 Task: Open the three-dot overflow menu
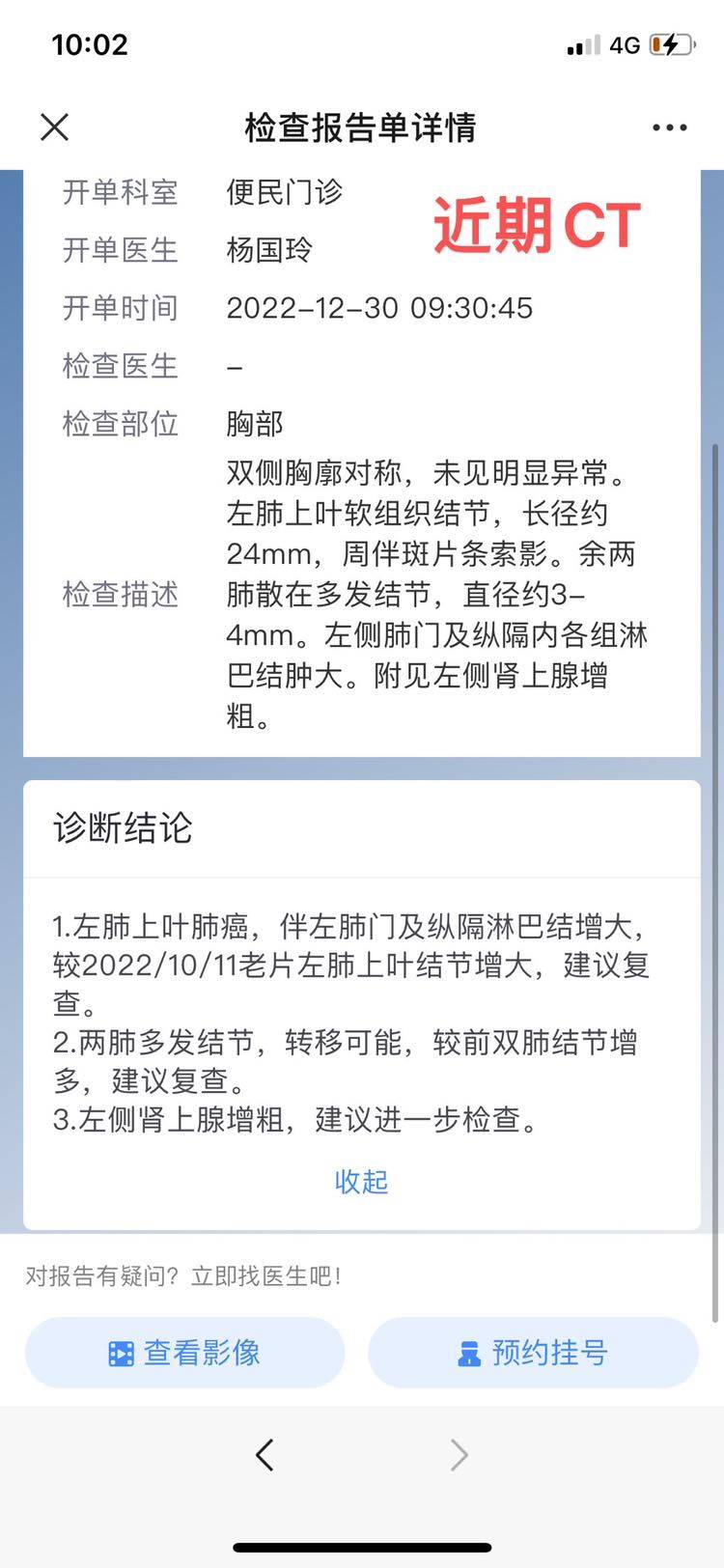point(669,127)
